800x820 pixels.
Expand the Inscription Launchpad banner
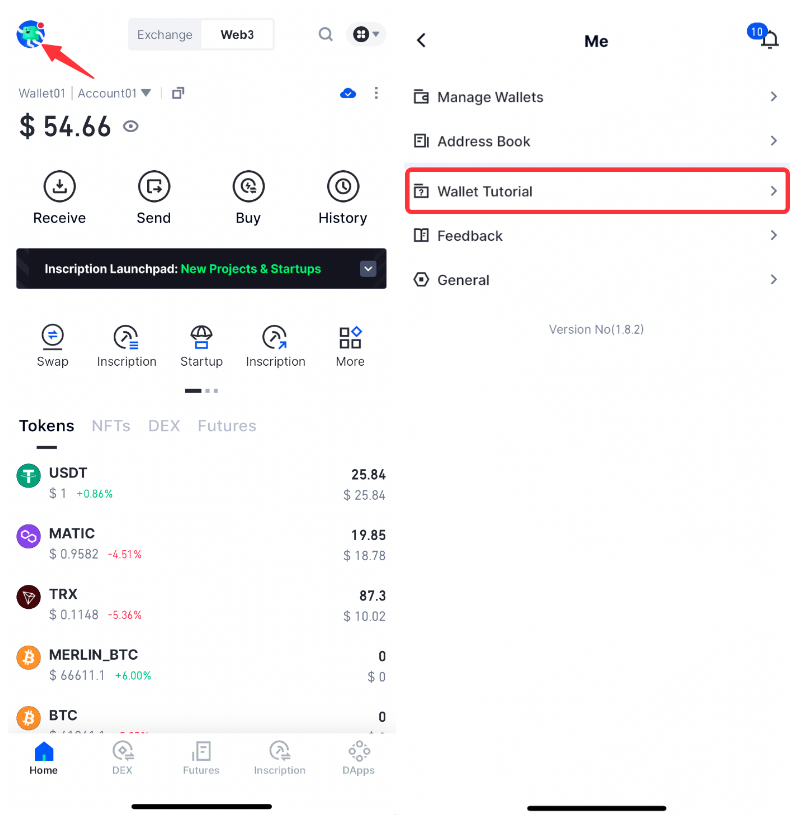pyautogui.click(x=368, y=269)
